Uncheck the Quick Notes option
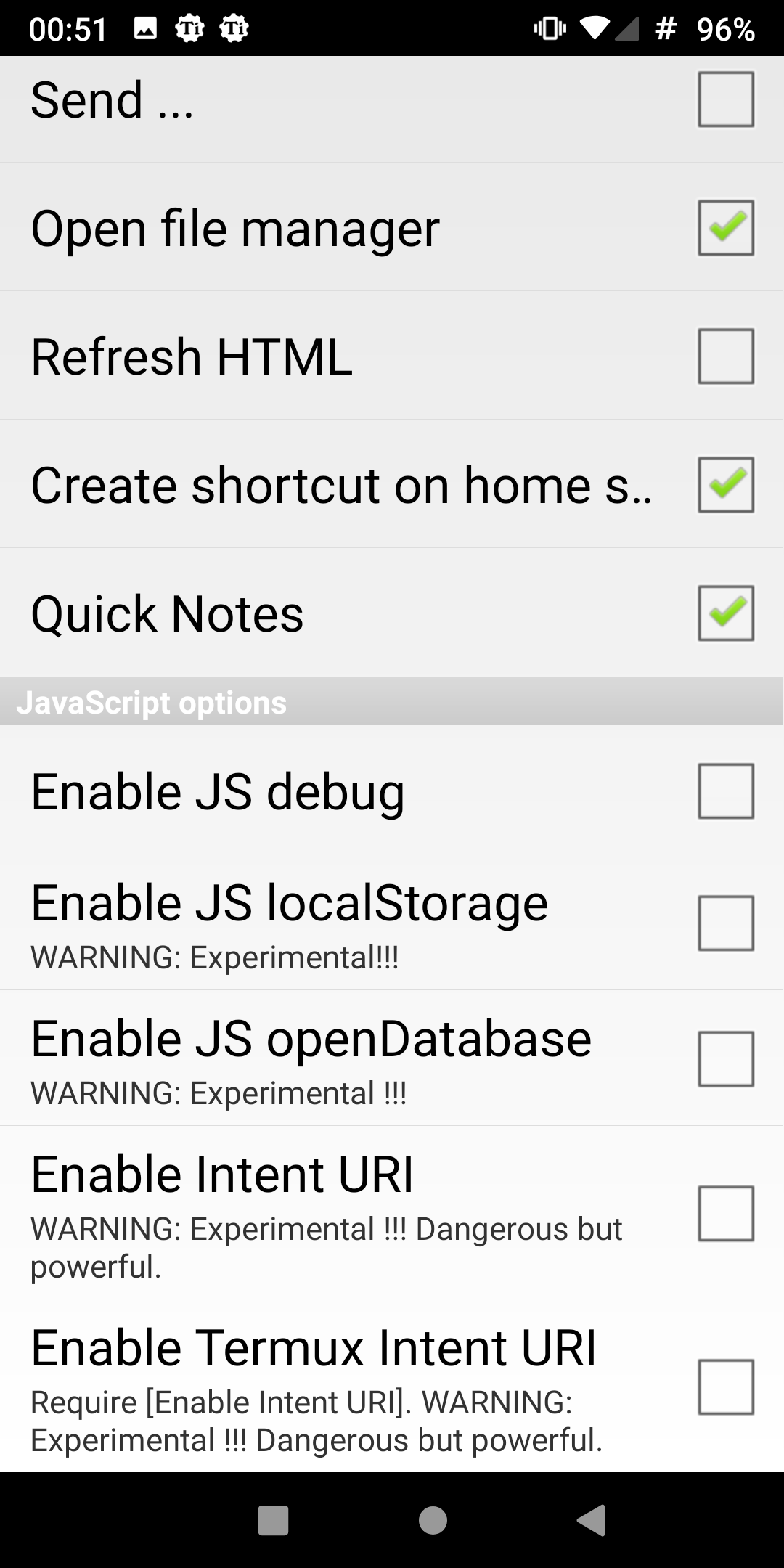784x1568 pixels. click(726, 613)
